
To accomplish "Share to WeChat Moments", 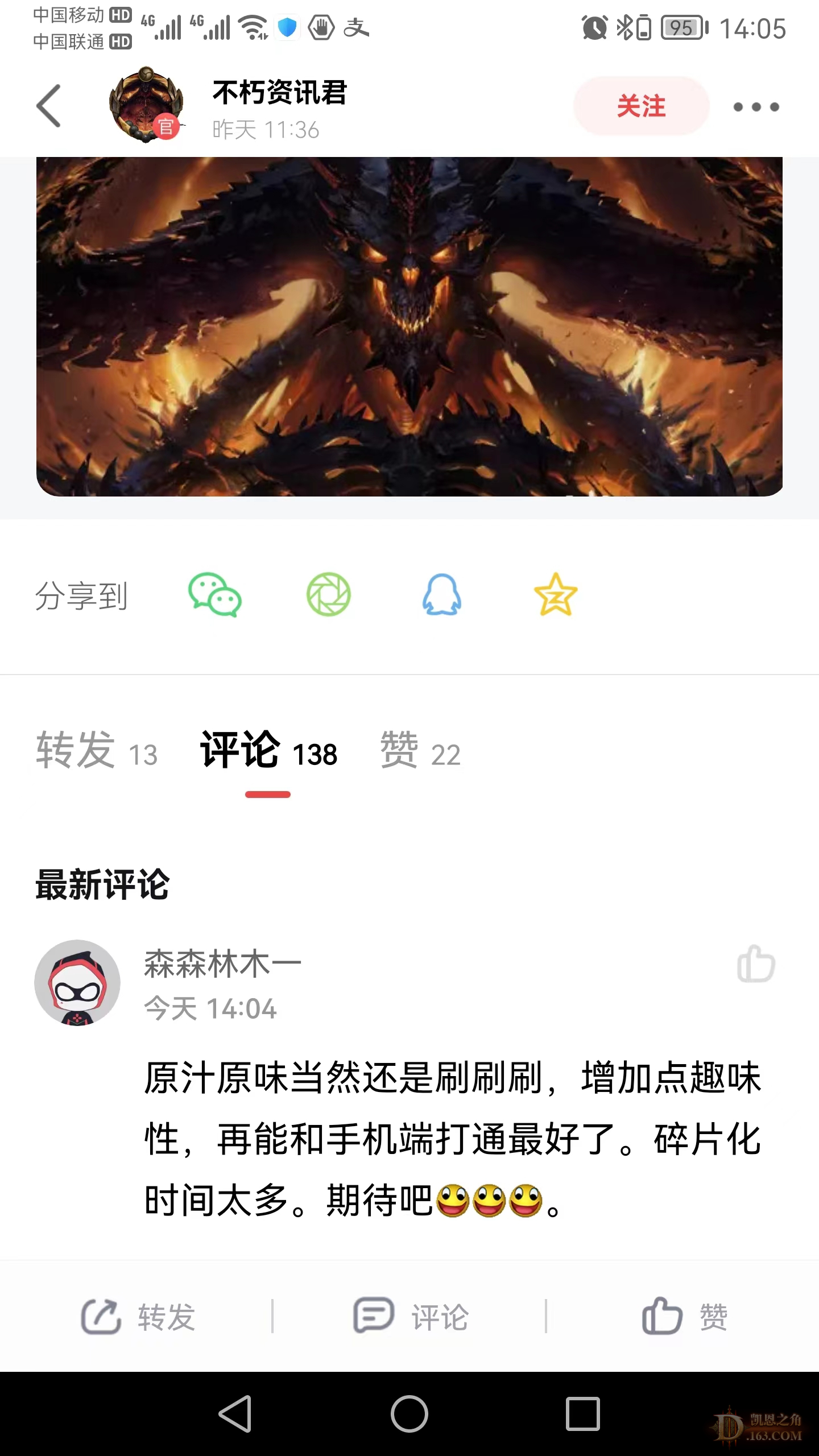I will [329, 595].
